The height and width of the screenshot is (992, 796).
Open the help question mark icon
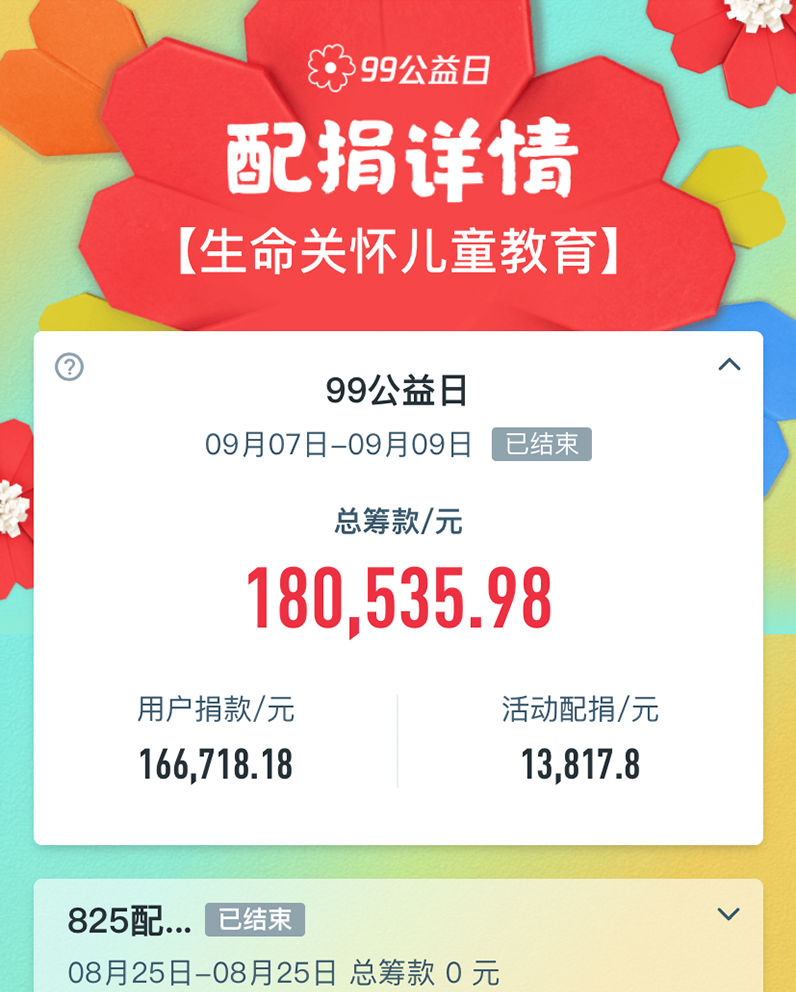pyautogui.click(x=69, y=367)
